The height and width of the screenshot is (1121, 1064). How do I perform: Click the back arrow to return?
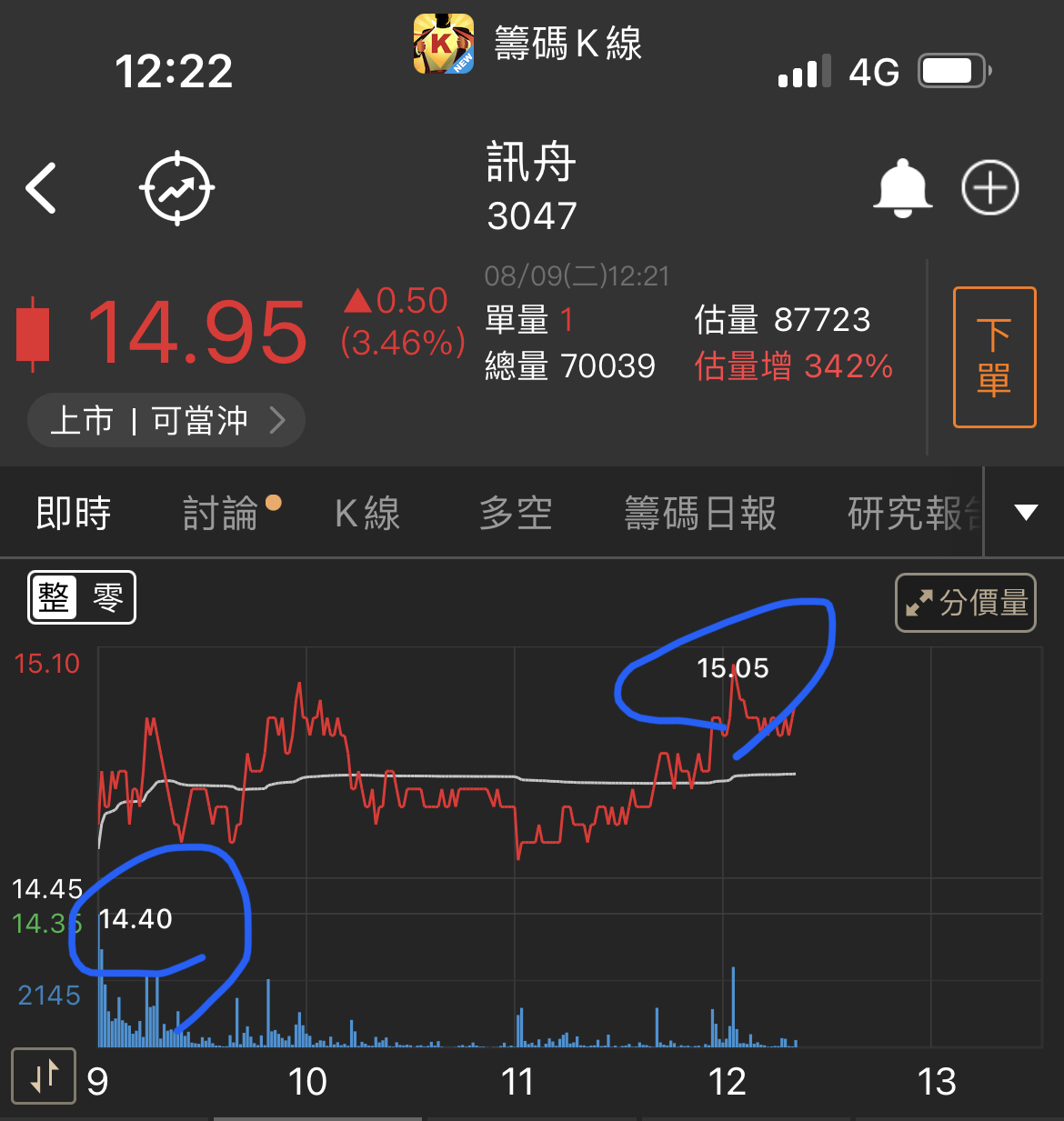pos(41,187)
